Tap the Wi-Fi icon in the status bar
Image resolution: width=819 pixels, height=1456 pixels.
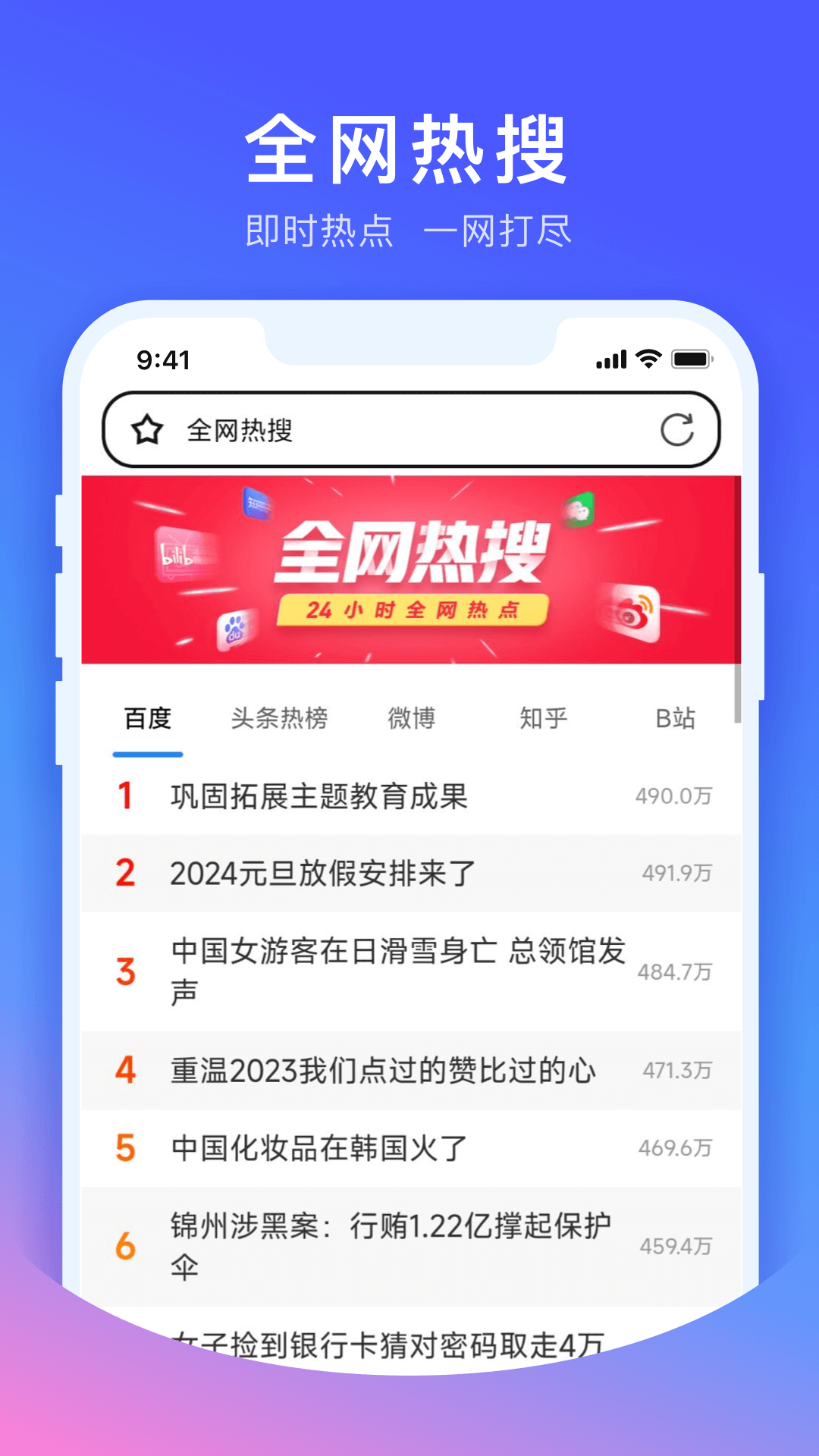click(x=647, y=359)
